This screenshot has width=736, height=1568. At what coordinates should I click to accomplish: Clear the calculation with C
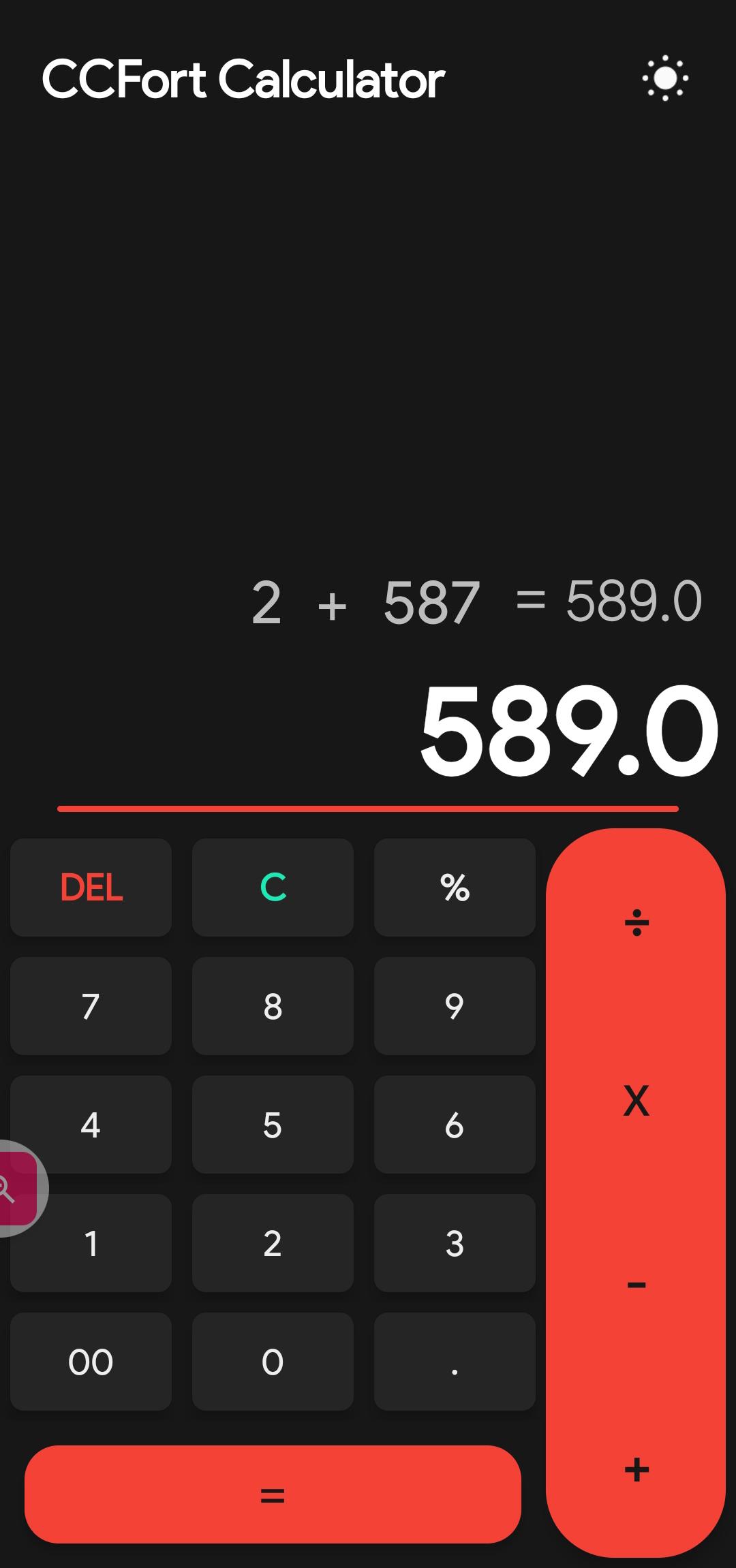(273, 887)
